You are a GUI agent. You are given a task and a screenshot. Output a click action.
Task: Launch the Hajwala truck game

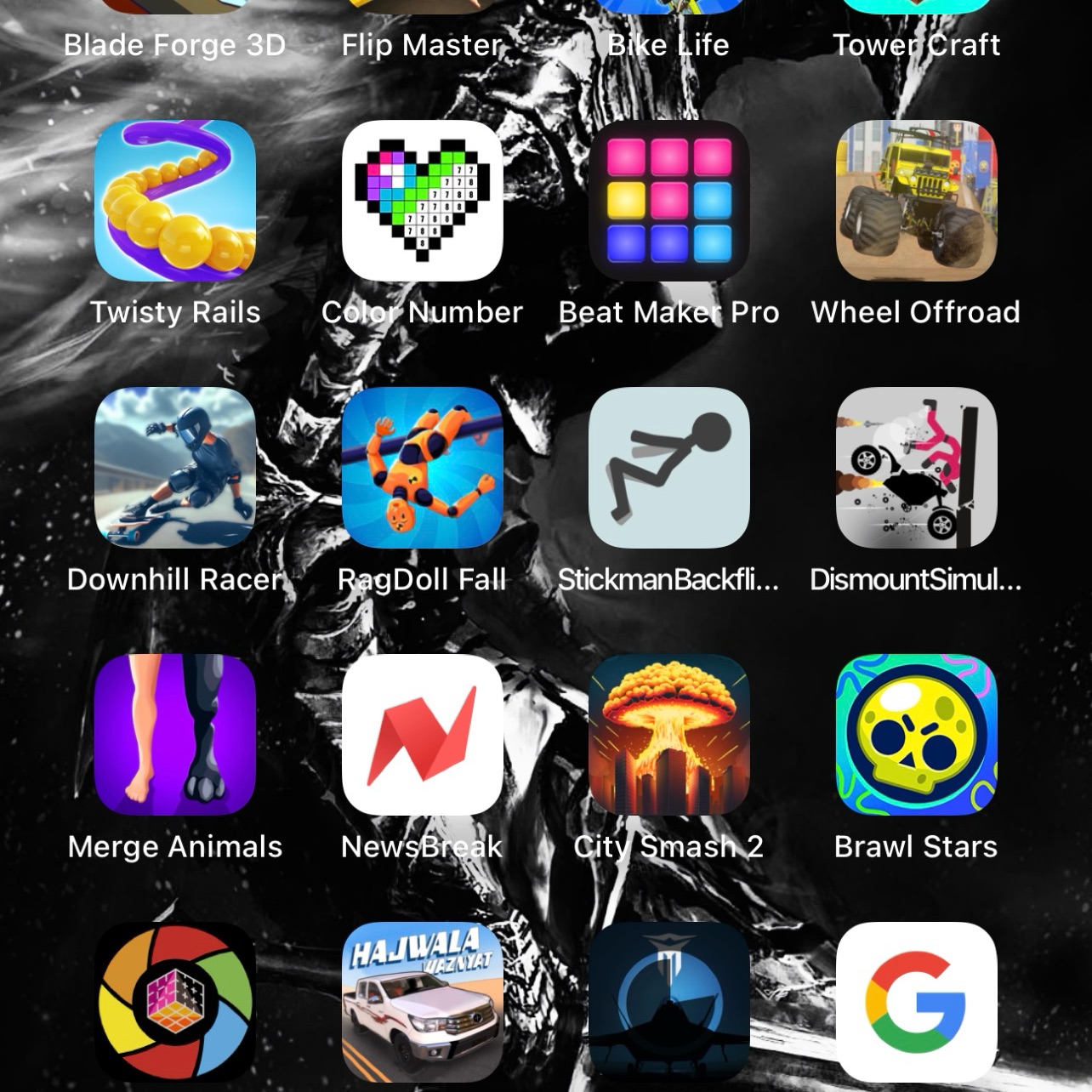[422, 1002]
